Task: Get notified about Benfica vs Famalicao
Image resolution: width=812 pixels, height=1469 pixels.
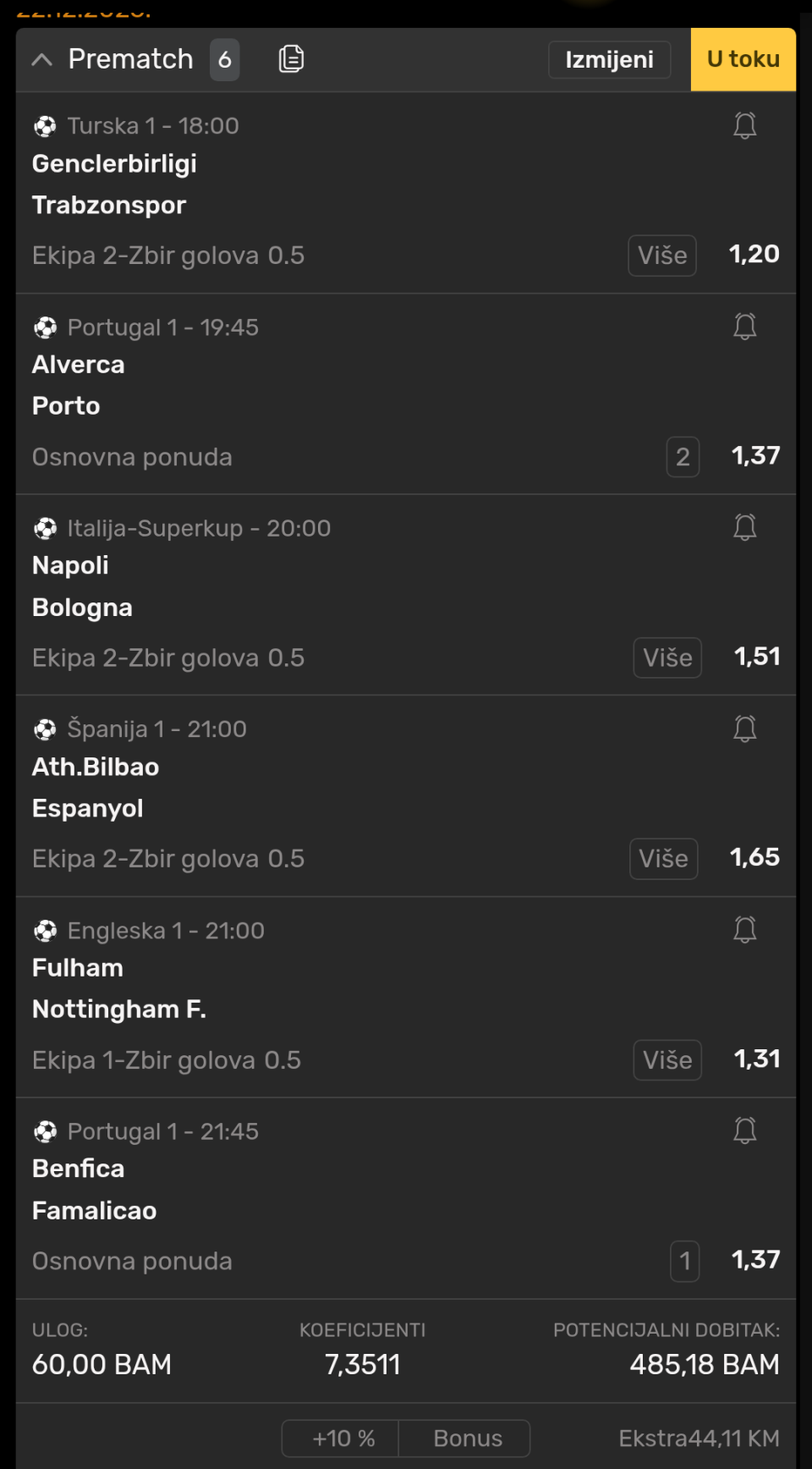Action: click(x=744, y=1131)
